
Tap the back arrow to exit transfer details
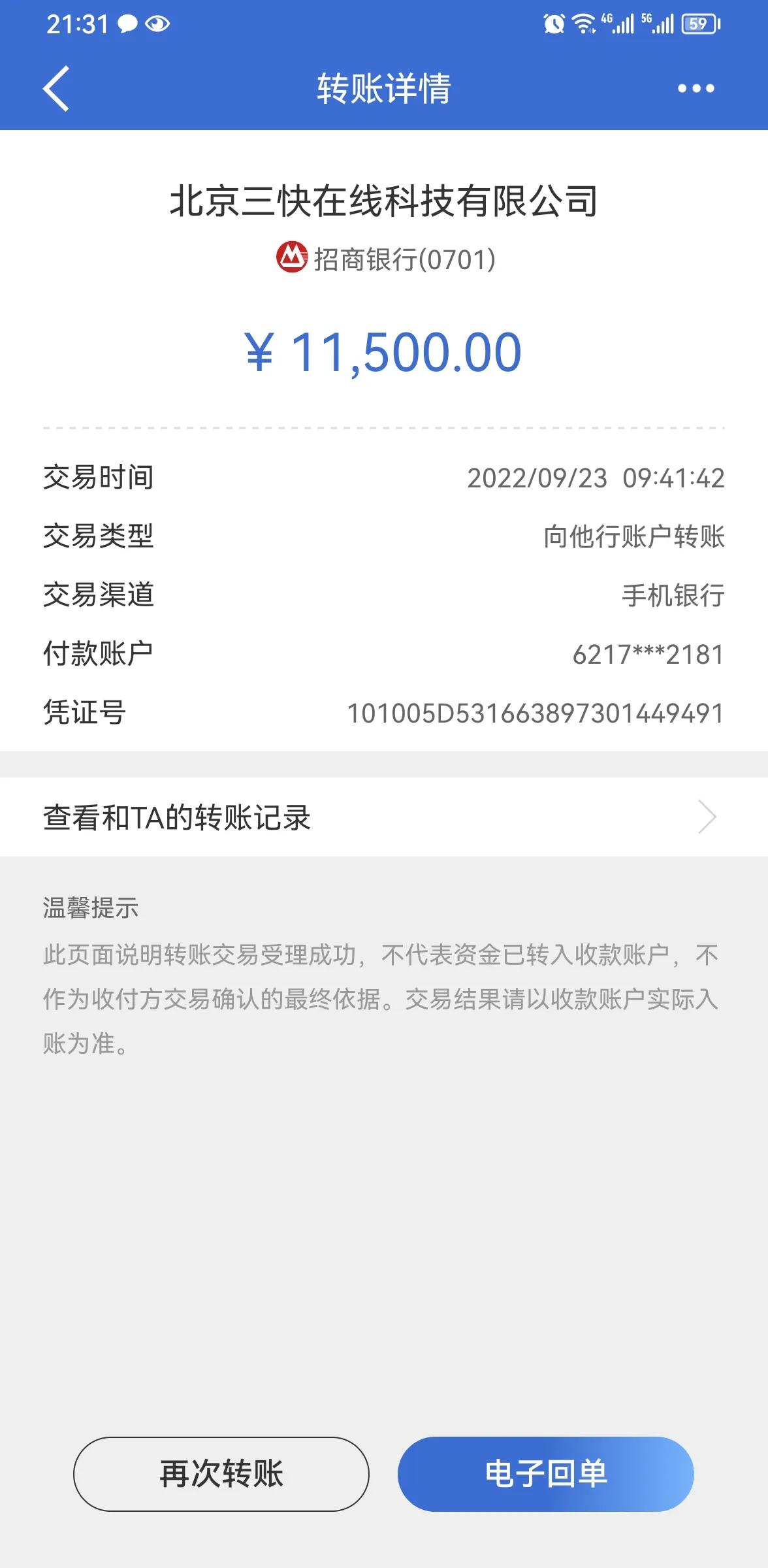(56, 88)
